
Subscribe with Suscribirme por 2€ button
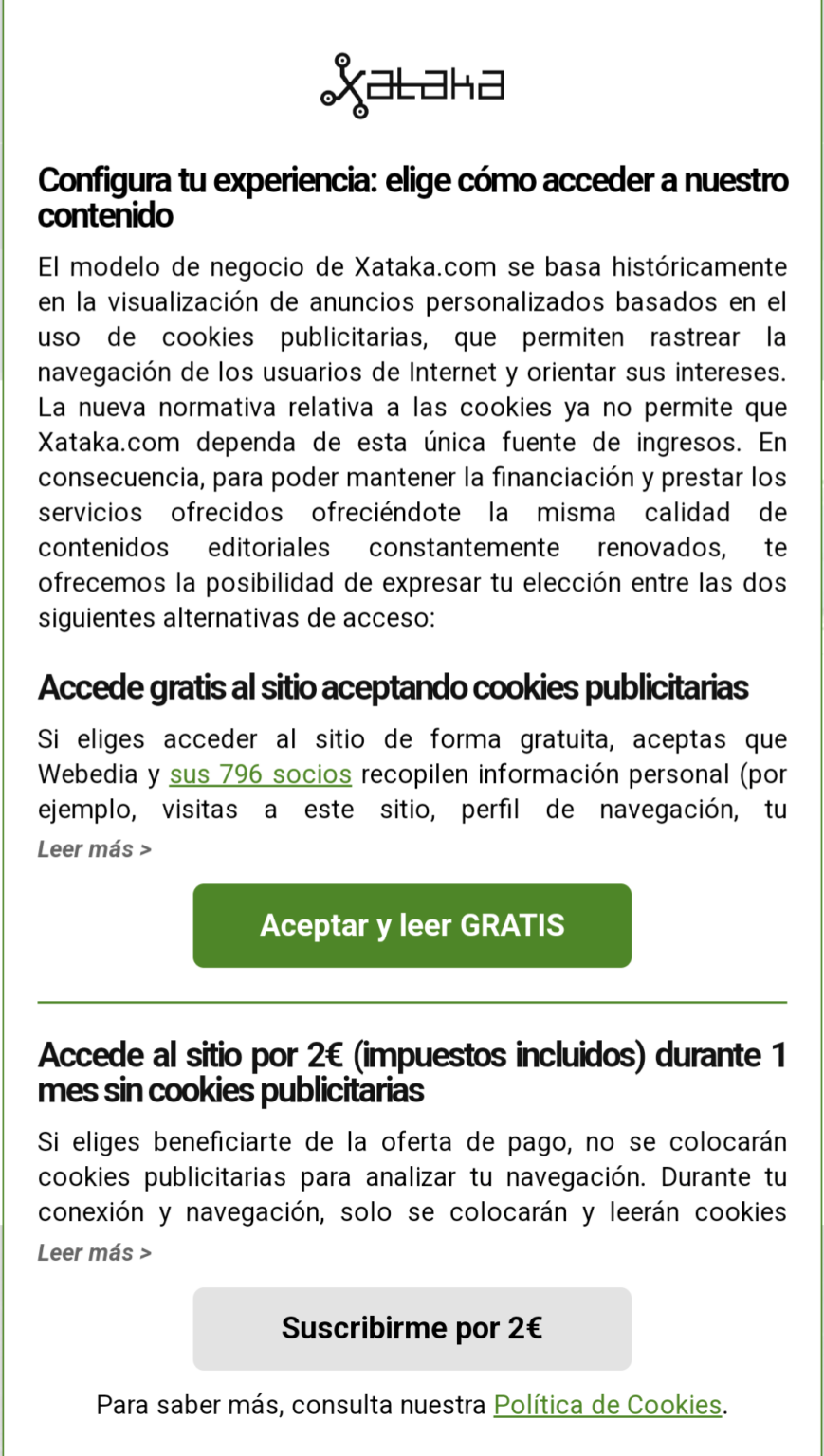click(412, 1328)
